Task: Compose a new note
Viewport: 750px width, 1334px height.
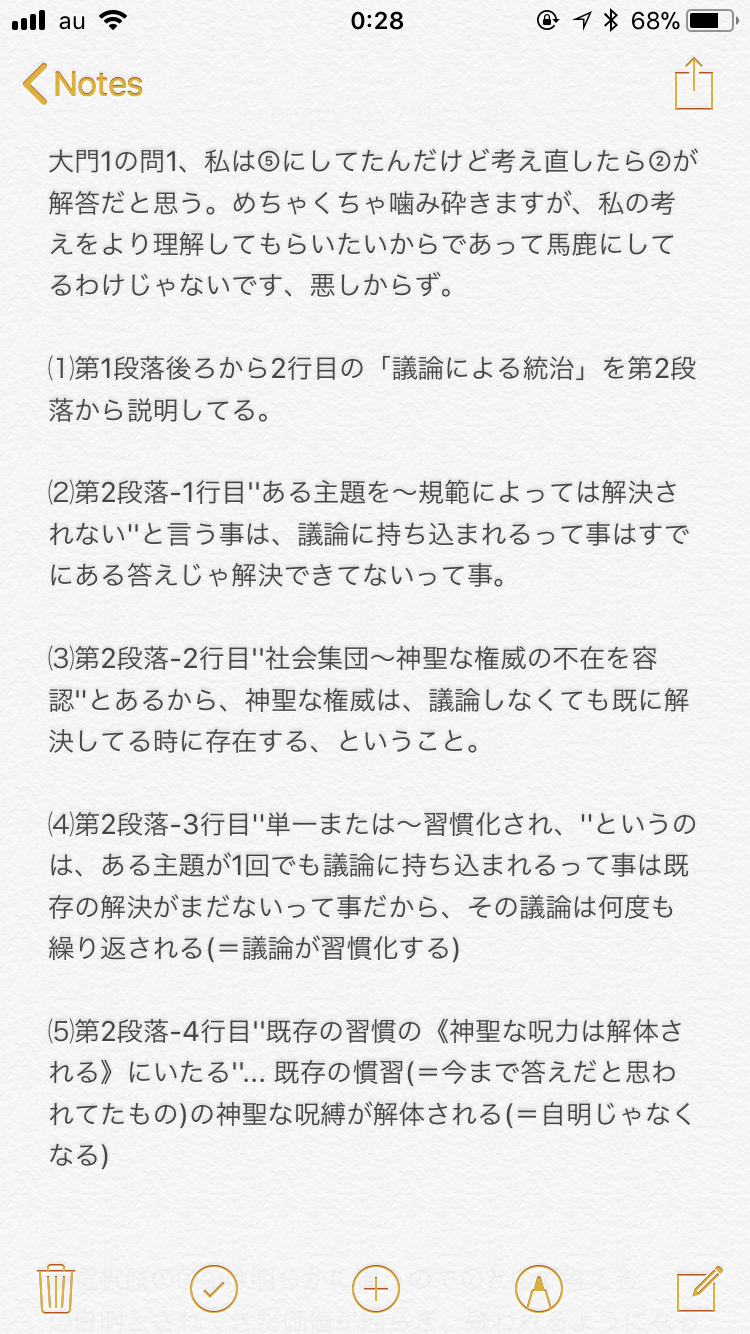Action: pyautogui.click(x=699, y=1288)
